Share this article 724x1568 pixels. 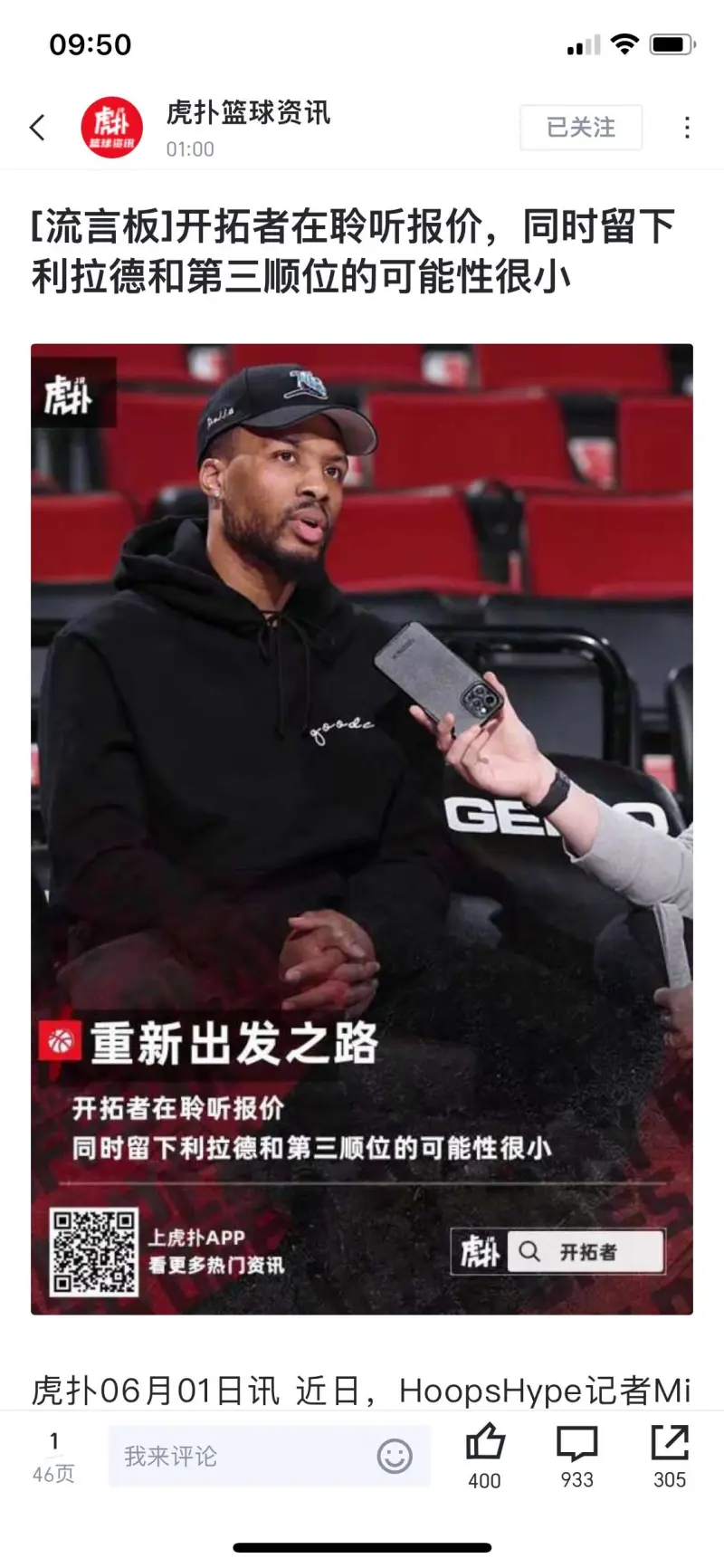click(x=670, y=1455)
